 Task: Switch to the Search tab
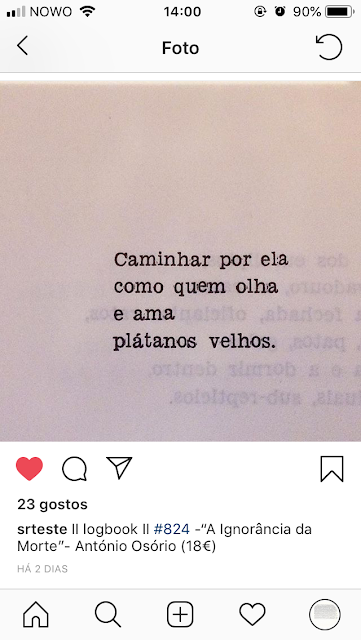108,614
